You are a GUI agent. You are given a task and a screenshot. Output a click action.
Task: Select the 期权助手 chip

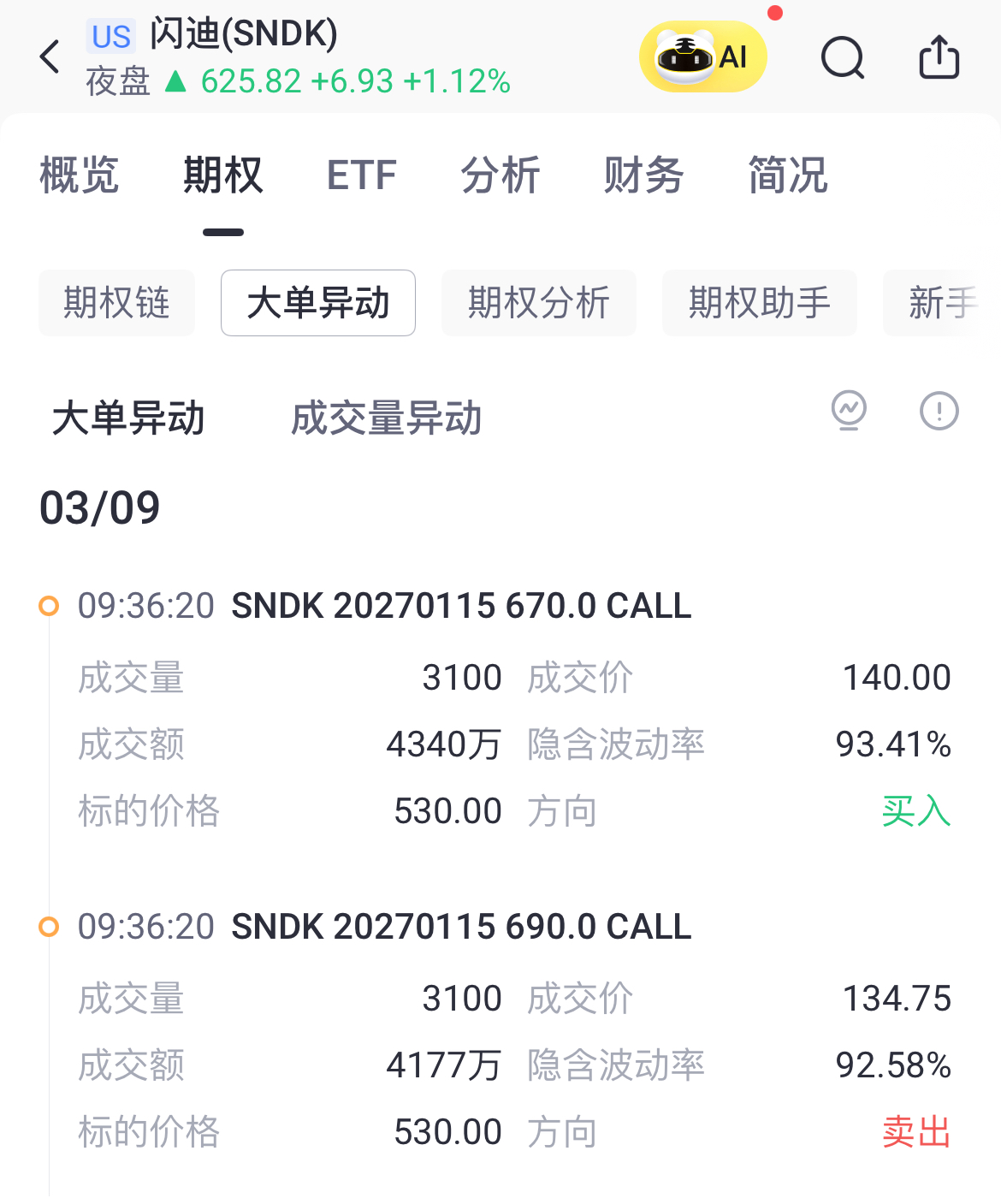coord(759,303)
